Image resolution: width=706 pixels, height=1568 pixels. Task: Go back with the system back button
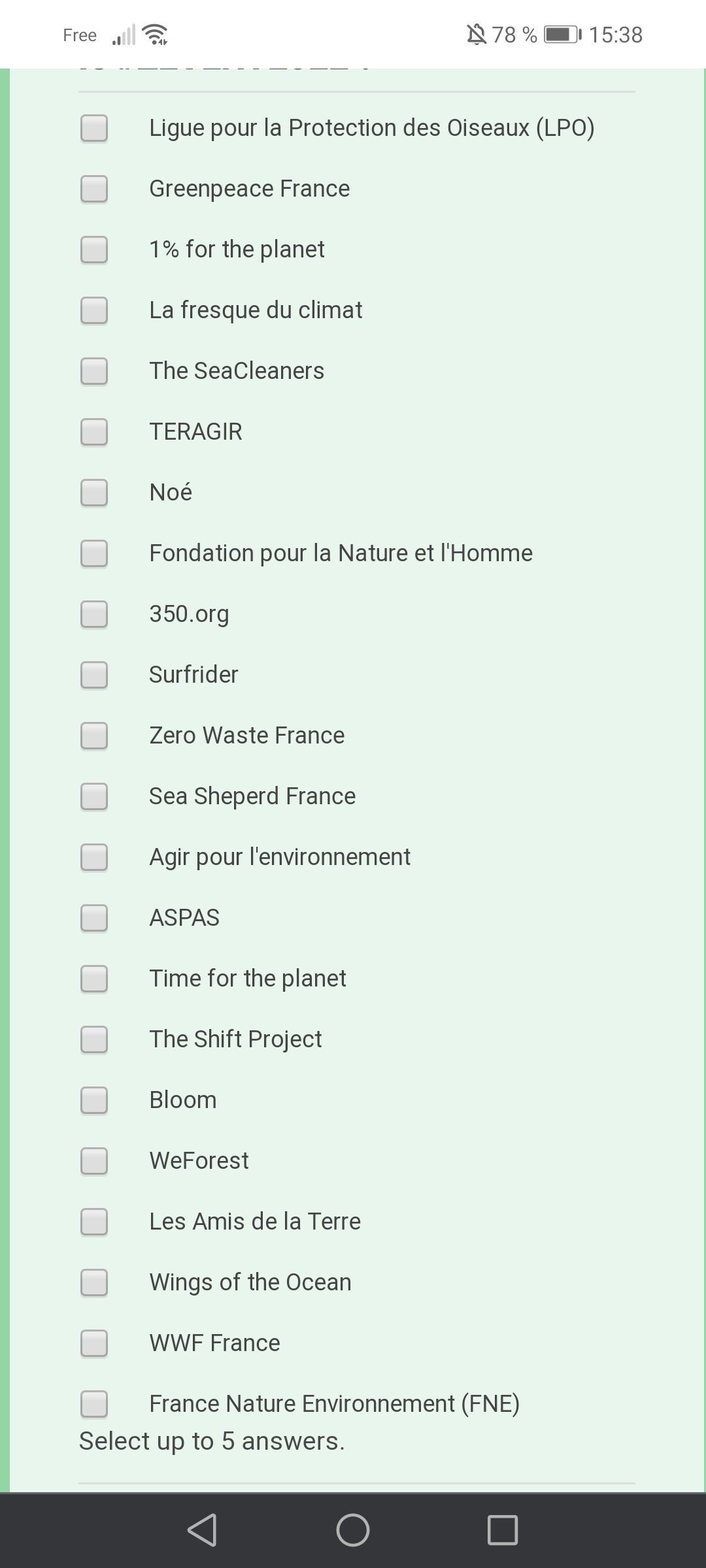click(x=202, y=1530)
